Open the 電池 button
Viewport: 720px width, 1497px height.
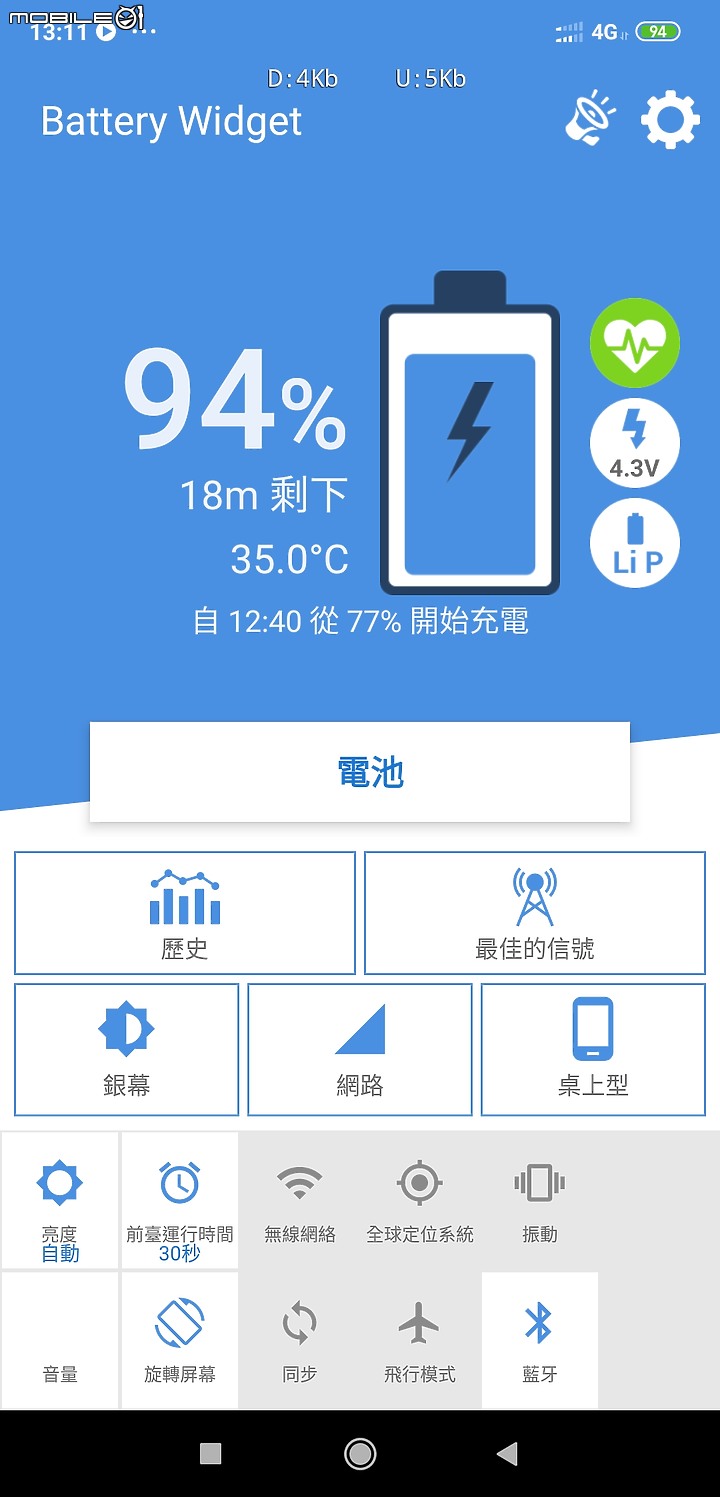(360, 772)
